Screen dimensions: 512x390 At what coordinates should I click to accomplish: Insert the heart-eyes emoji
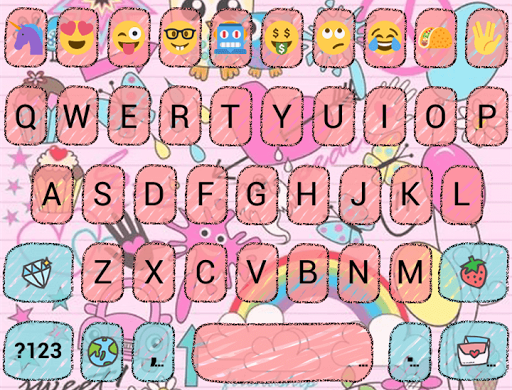77,37
